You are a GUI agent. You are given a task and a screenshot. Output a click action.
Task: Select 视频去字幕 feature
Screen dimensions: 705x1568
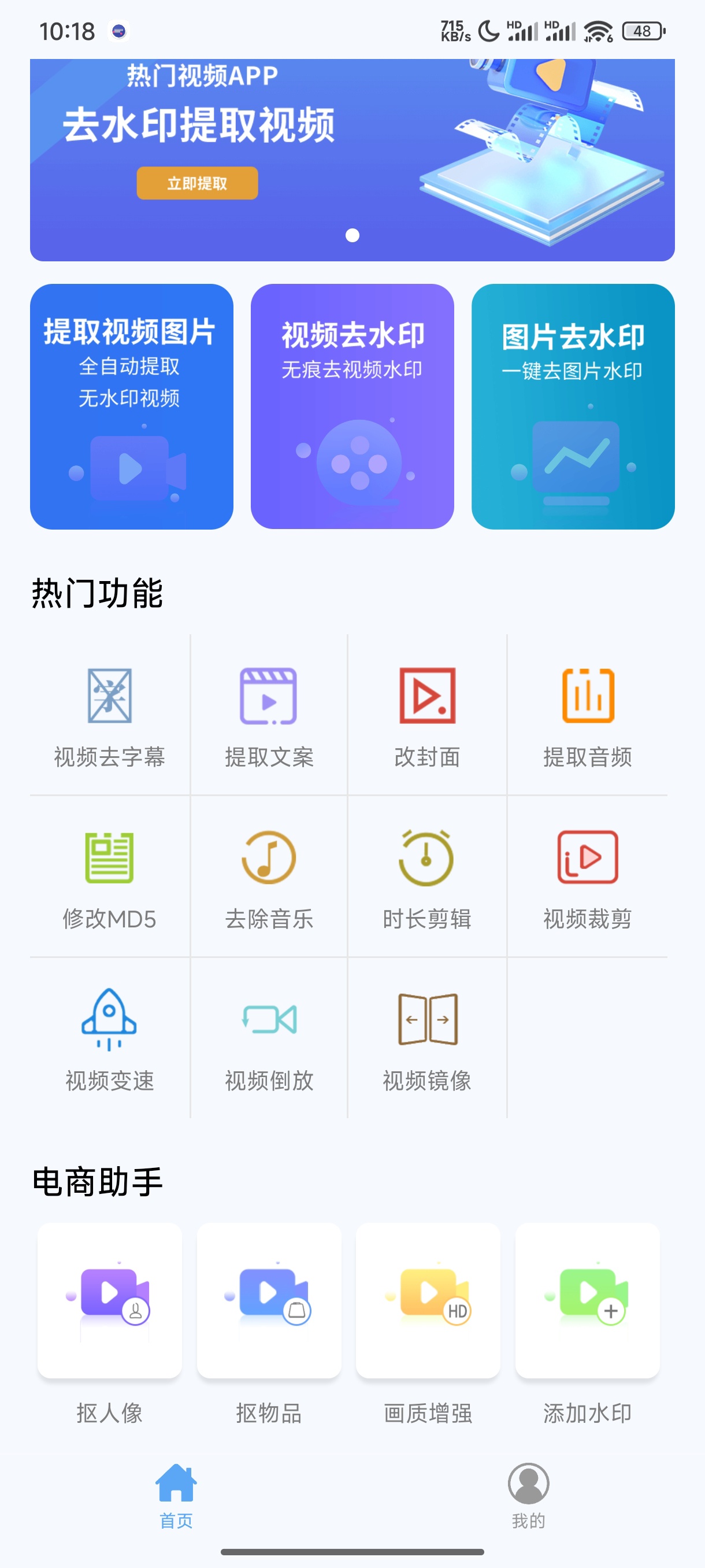point(109,716)
